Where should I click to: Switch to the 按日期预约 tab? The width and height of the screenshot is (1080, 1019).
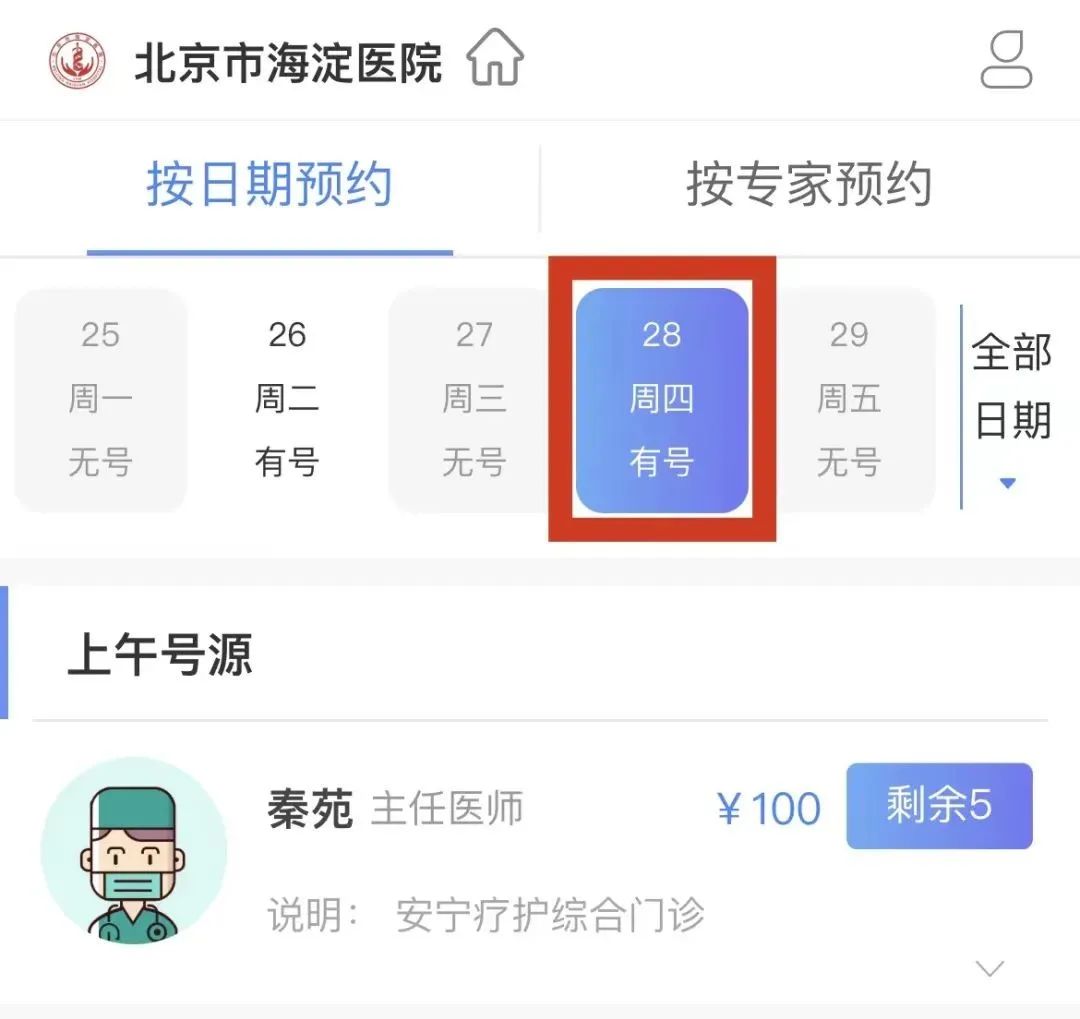pos(269,186)
